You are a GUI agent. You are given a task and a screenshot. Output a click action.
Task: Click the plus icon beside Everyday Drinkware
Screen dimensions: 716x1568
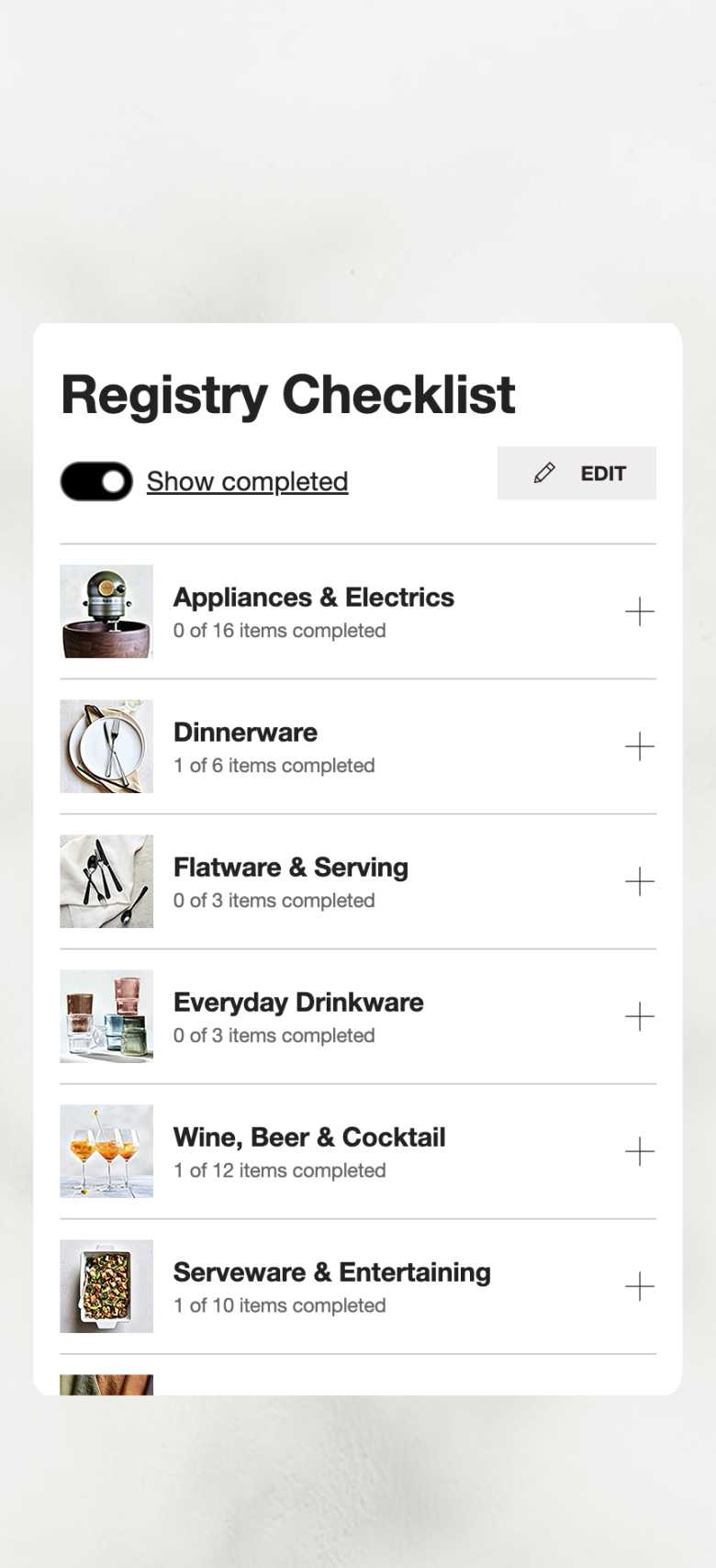point(641,1016)
